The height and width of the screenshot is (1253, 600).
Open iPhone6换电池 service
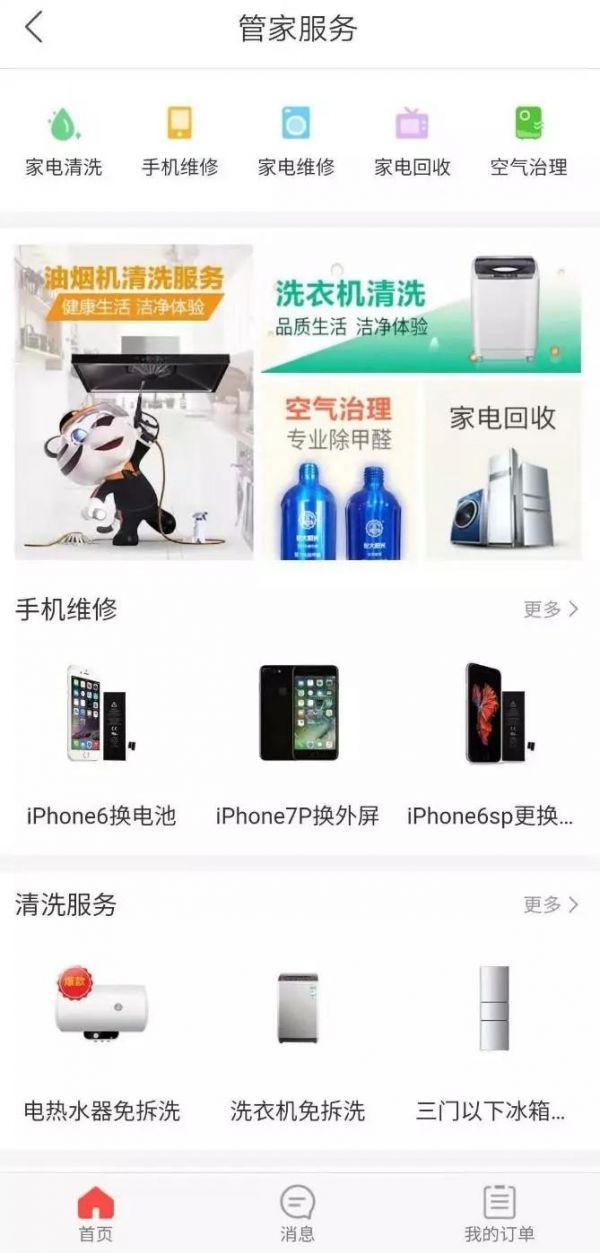point(100,740)
